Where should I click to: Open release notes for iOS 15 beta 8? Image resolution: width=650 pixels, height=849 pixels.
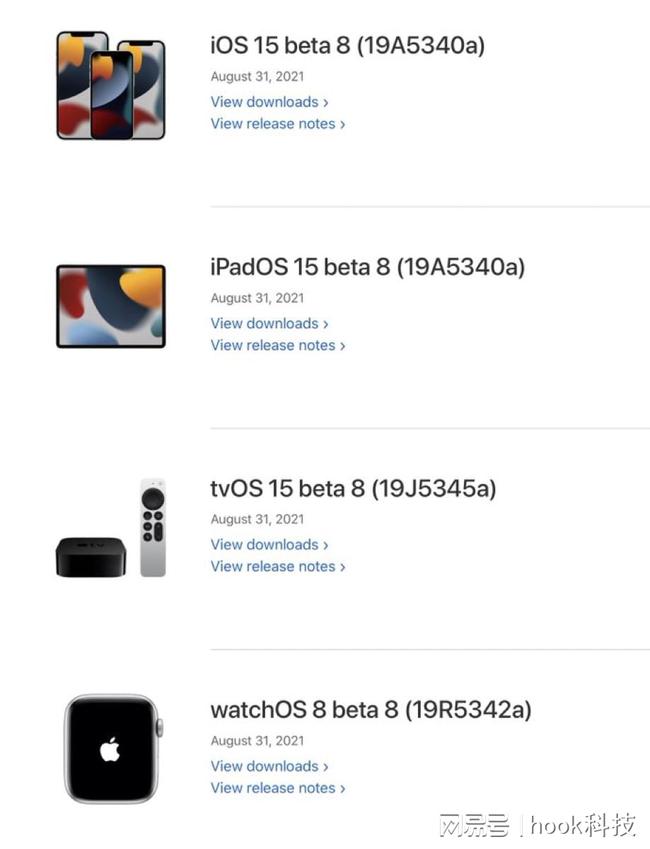[x=277, y=124]
